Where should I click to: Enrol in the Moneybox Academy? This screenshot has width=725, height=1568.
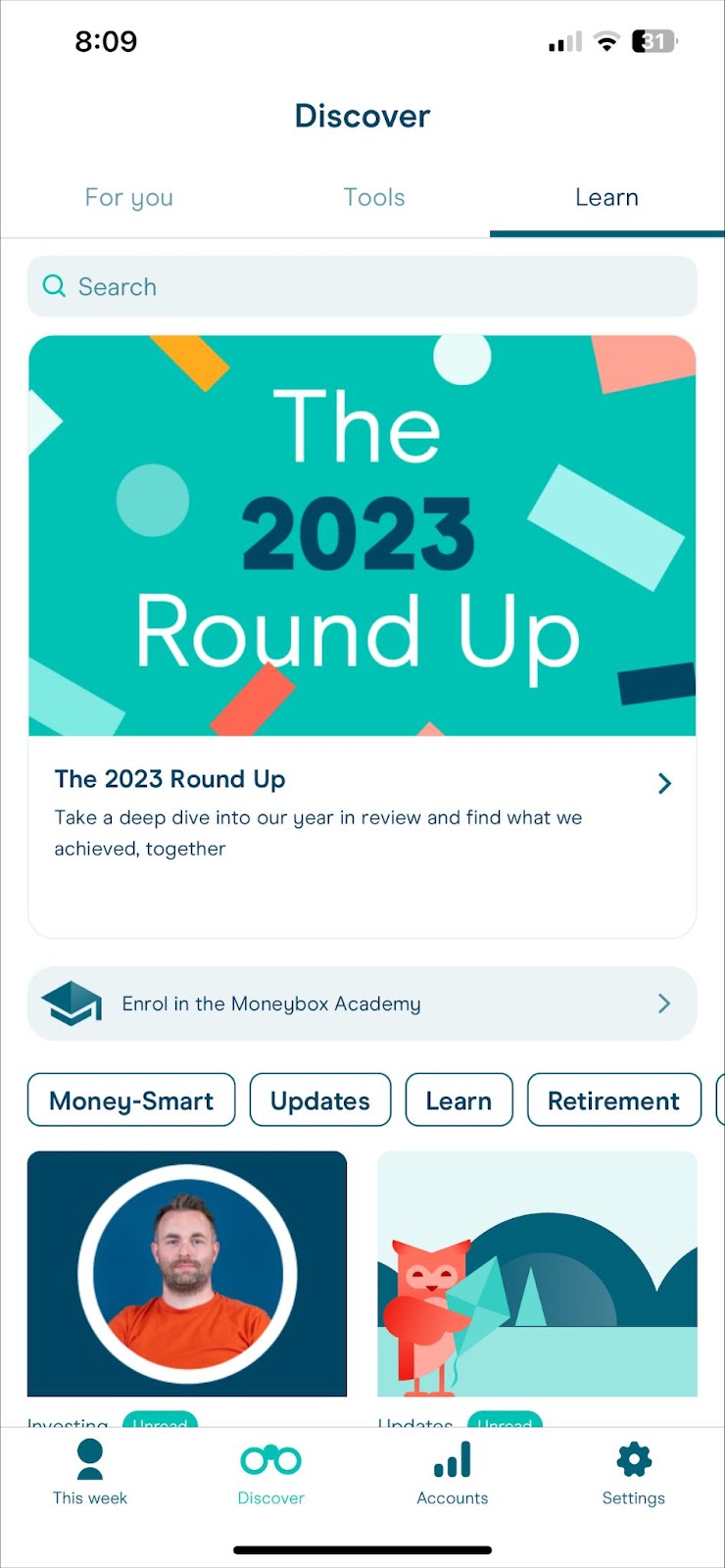click(x=362, y=1004)
